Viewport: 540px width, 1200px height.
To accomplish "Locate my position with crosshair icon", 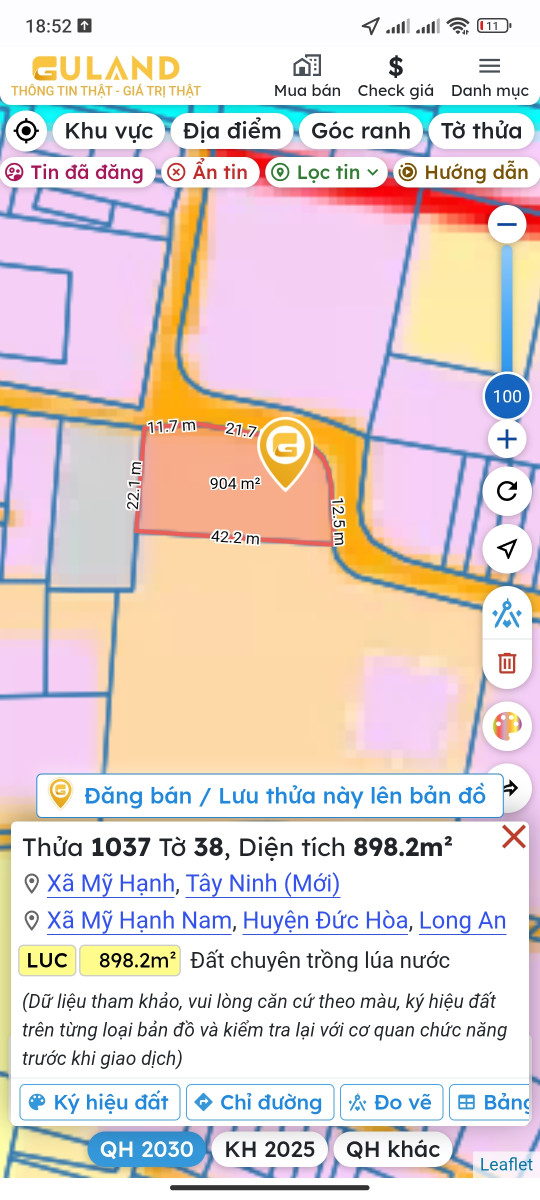I will 27,131.
